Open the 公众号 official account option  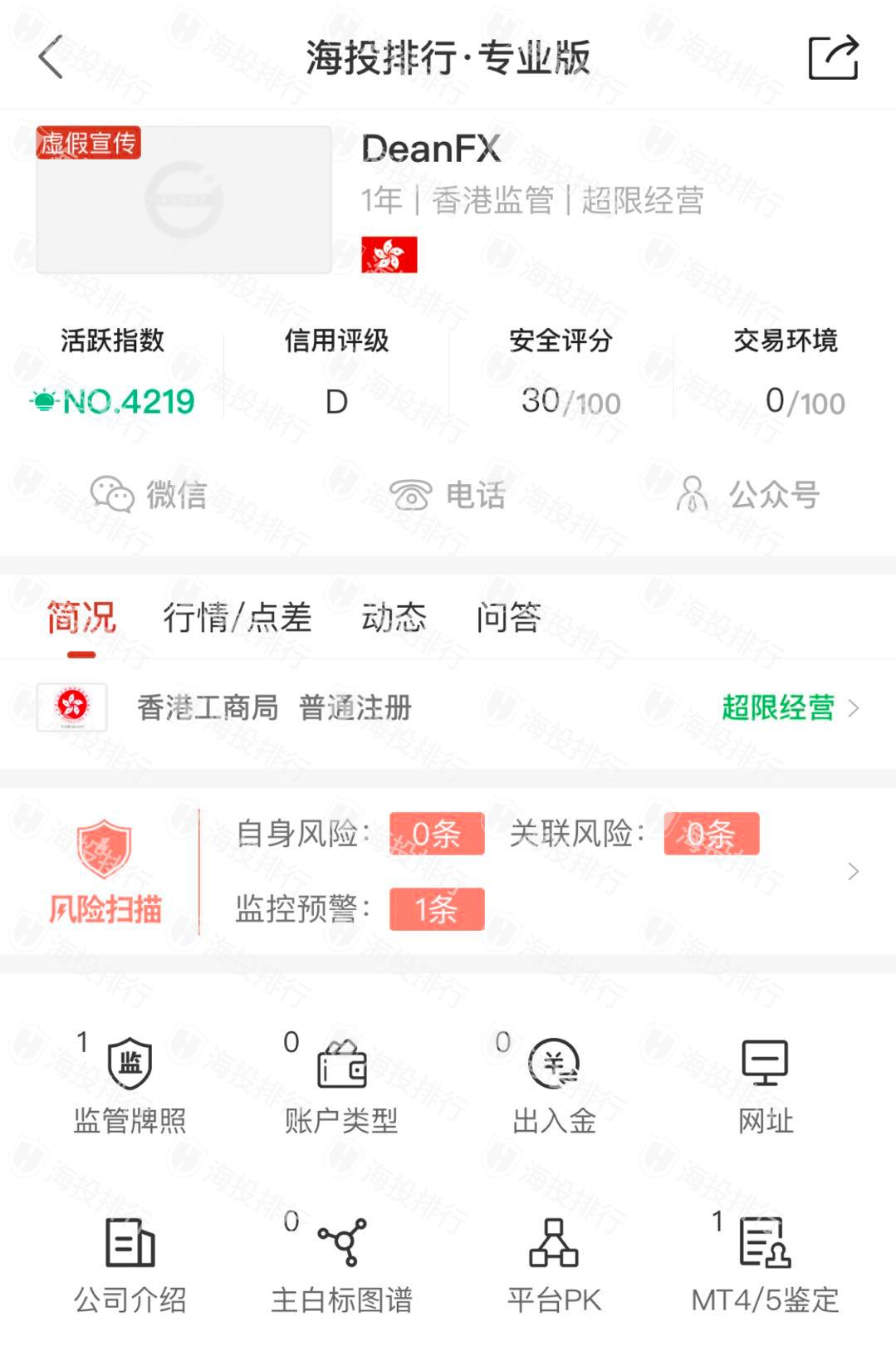pyautogui.click(x=748, y=495)
